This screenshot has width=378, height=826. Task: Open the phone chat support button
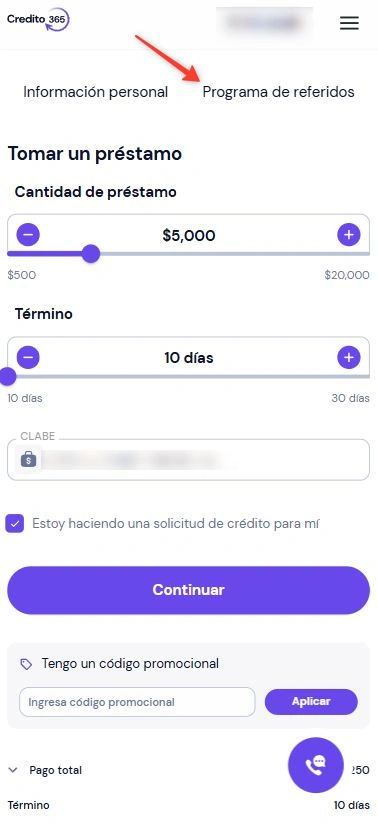click(x=316, y=765)
